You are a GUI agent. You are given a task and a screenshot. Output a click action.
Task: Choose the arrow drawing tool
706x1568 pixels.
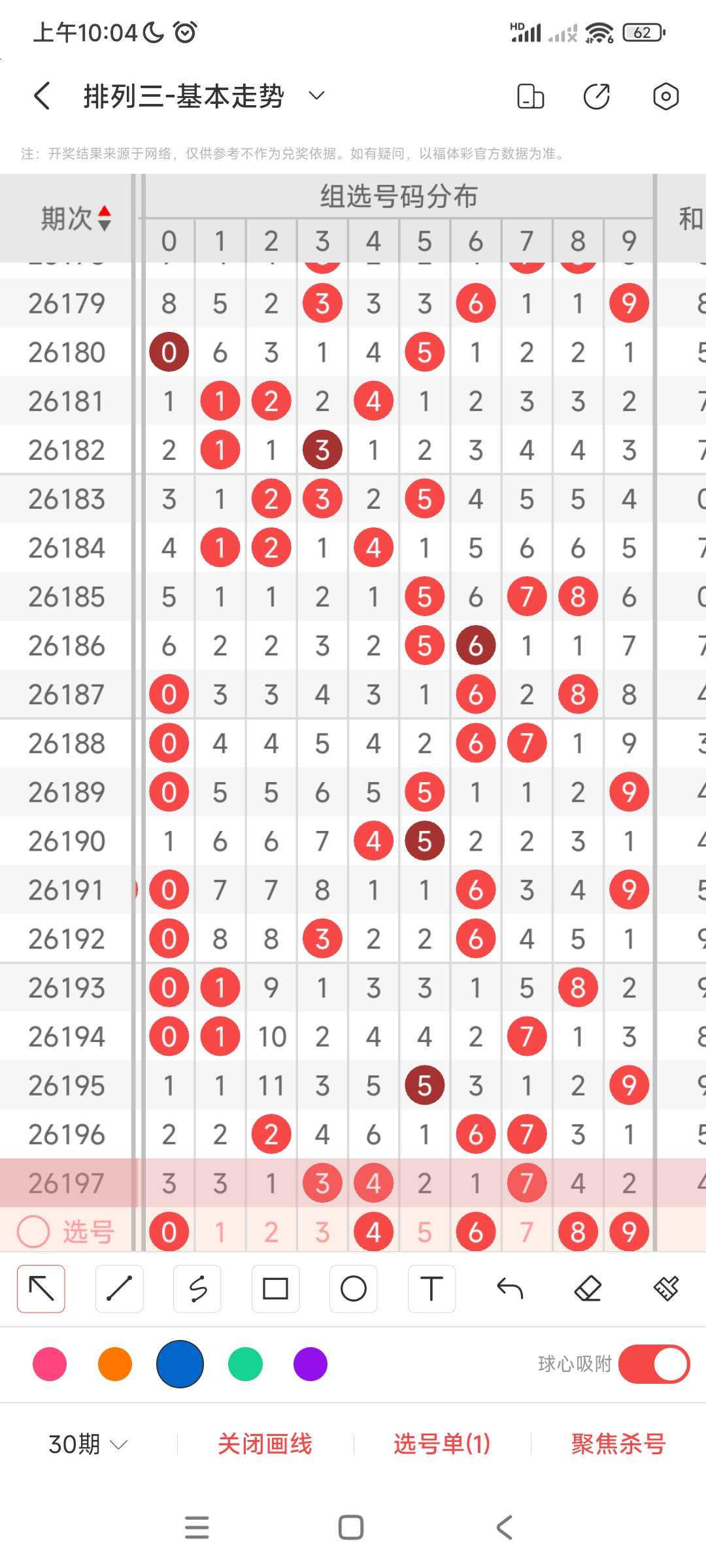[x=41, y=1289]
